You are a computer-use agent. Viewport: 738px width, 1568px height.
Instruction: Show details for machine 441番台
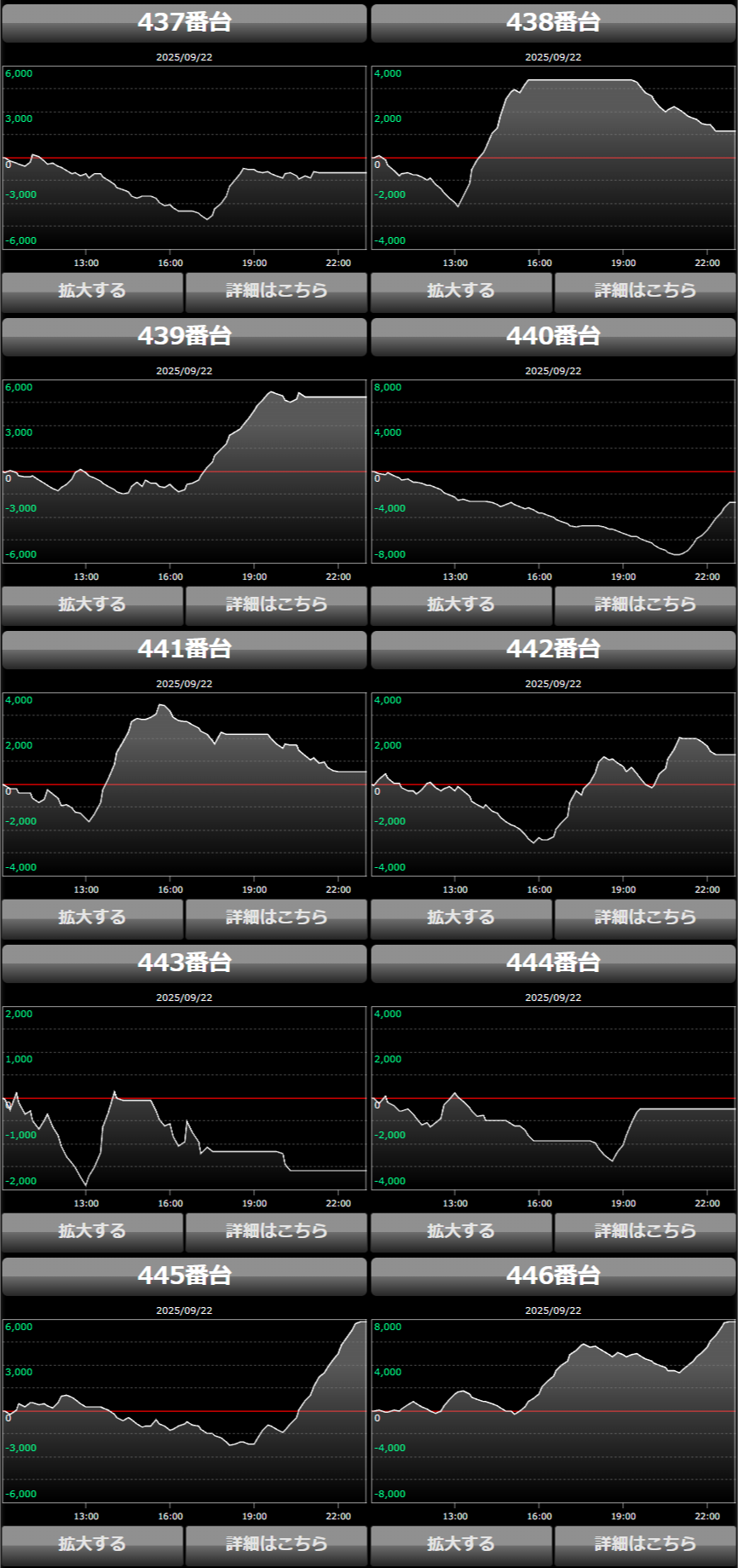[276, 917]
